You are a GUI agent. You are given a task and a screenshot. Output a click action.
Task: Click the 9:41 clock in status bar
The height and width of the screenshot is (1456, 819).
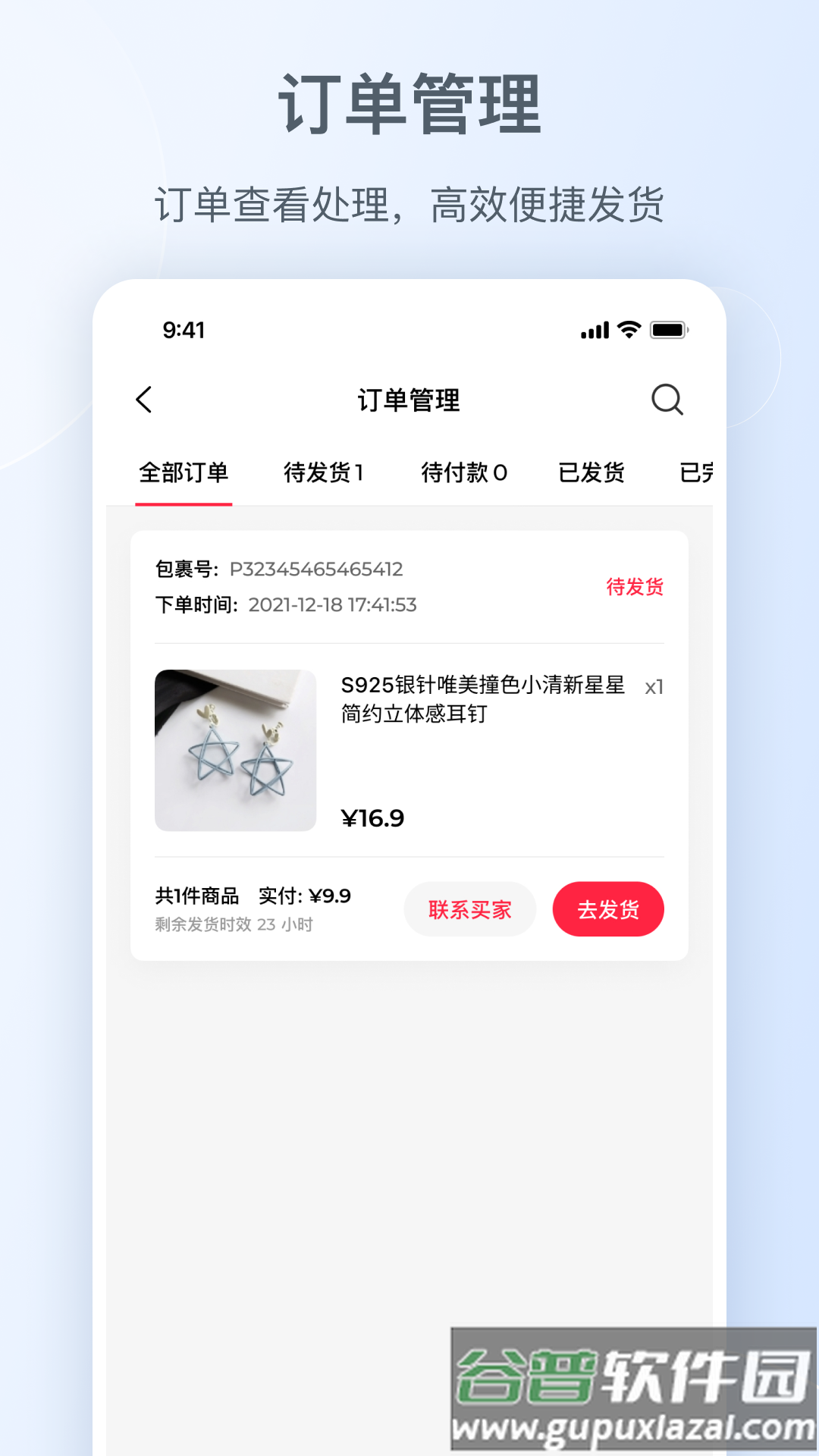click(182, 329)
